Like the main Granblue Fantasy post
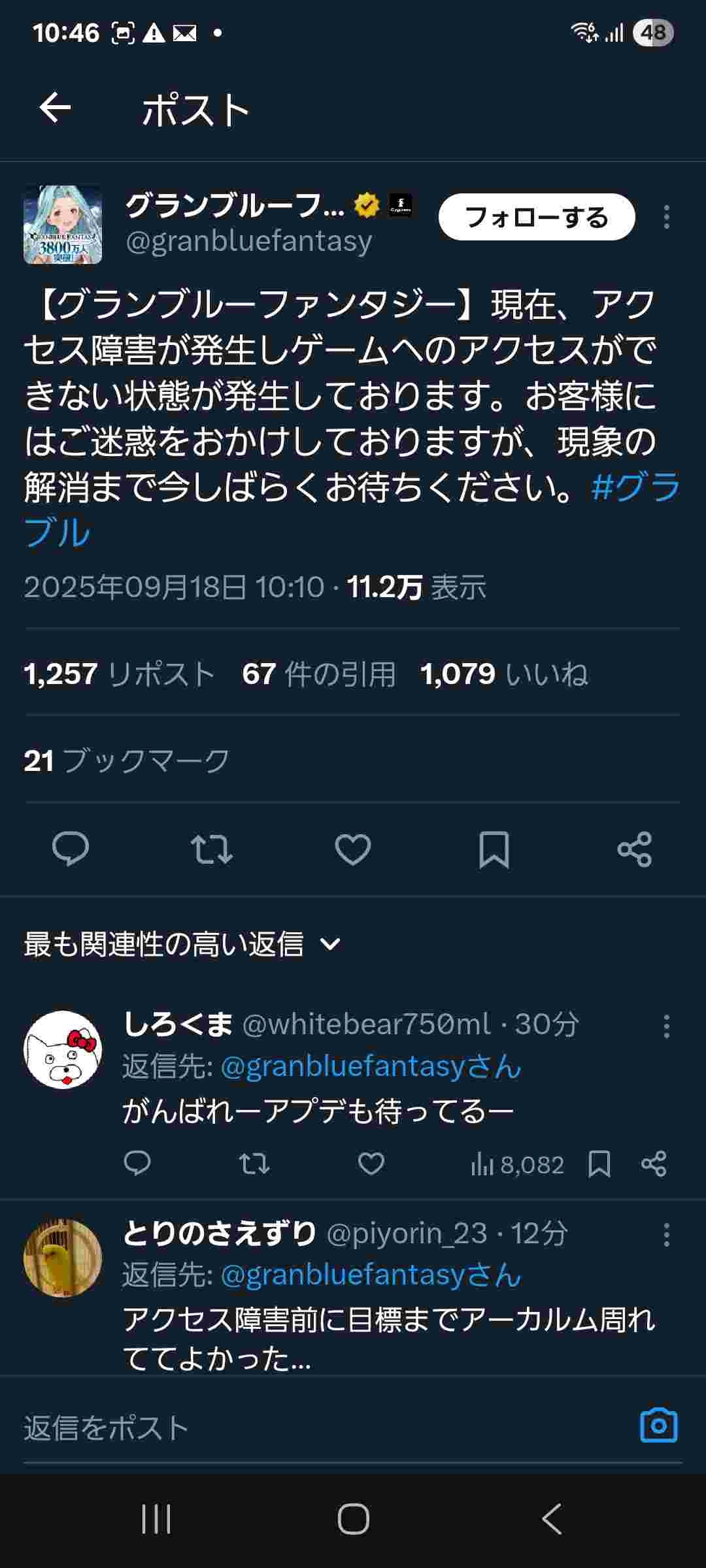This screenshot has height=1568, width=706. 353,849
